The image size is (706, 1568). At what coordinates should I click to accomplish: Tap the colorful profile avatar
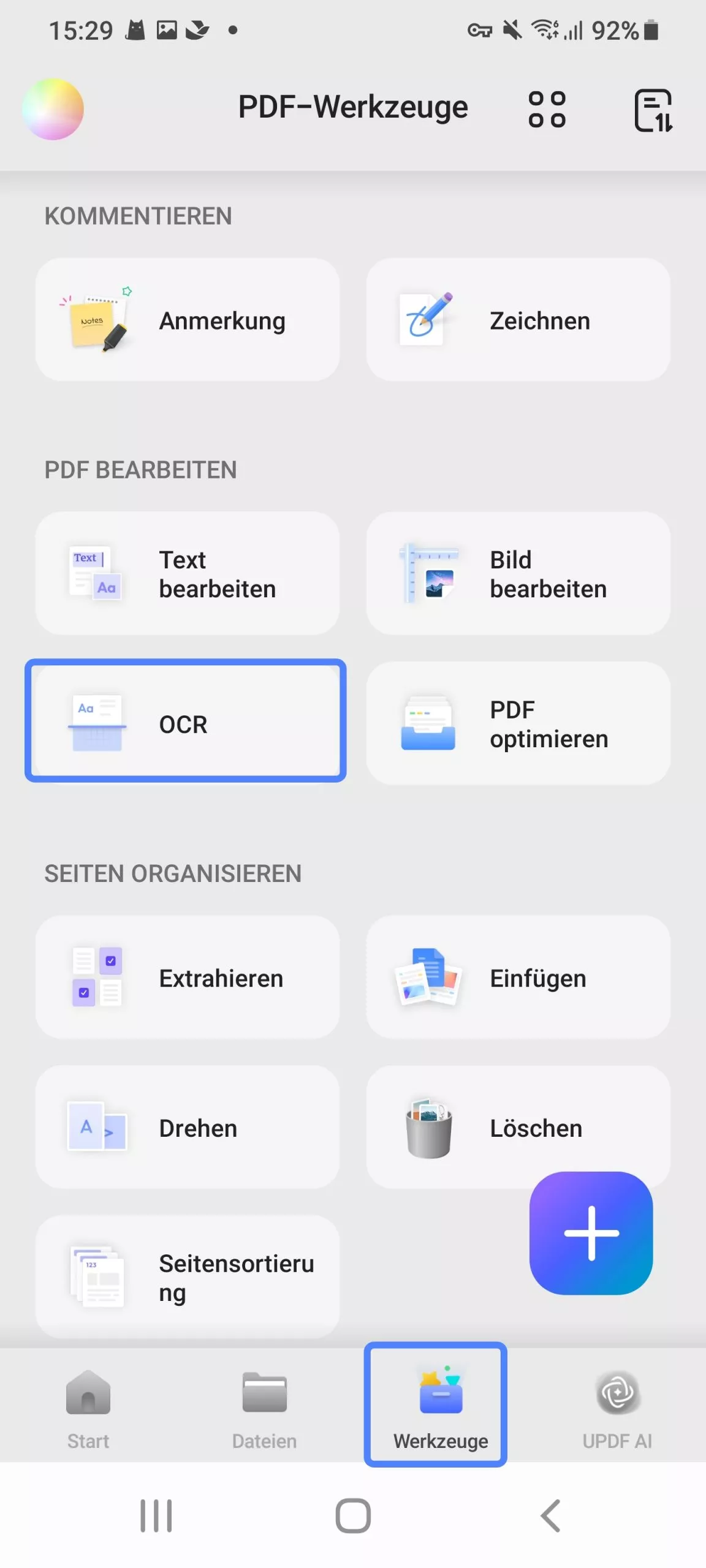[x=54, y=109]
